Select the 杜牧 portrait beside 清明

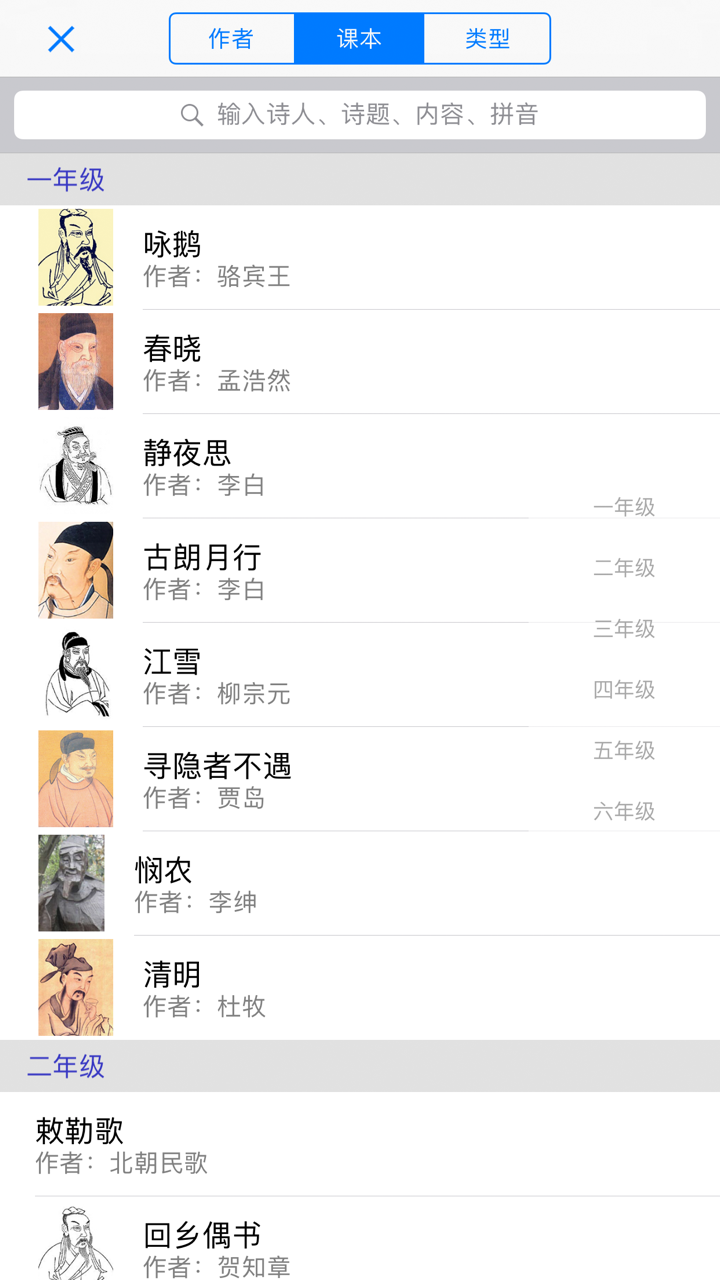click(x=74, y=987)
